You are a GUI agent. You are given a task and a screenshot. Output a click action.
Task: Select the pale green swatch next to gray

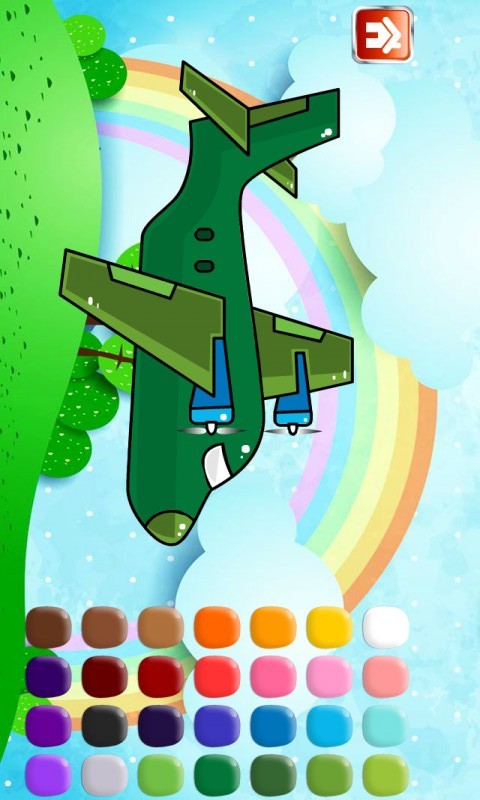pos(161,775)
